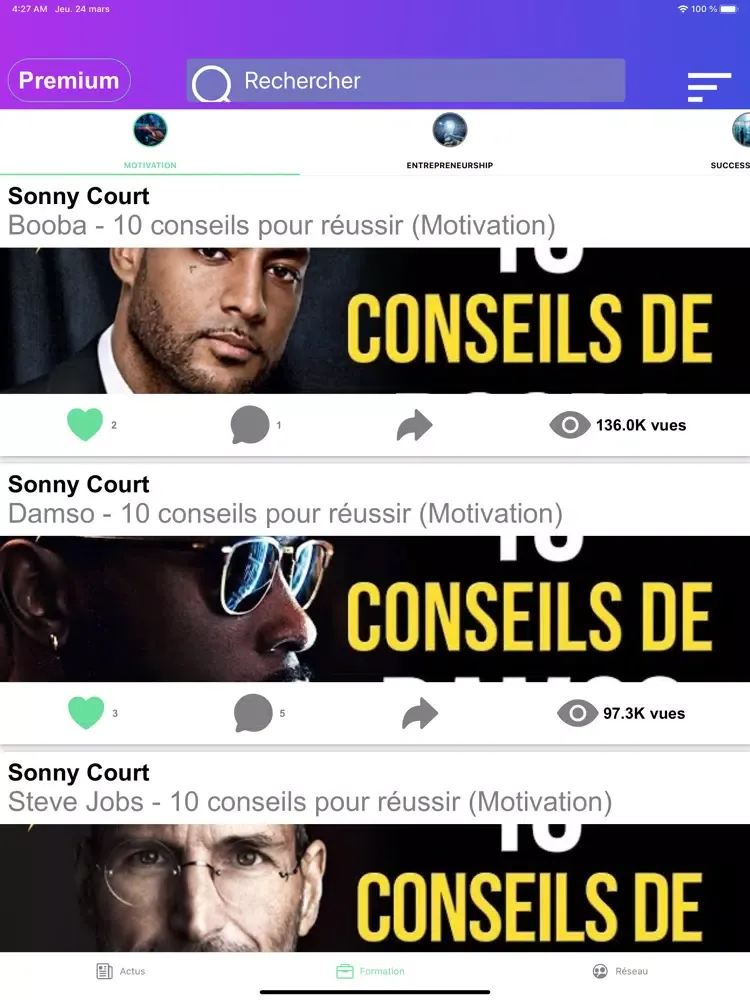Go to the Actus tab

[120, 971]
